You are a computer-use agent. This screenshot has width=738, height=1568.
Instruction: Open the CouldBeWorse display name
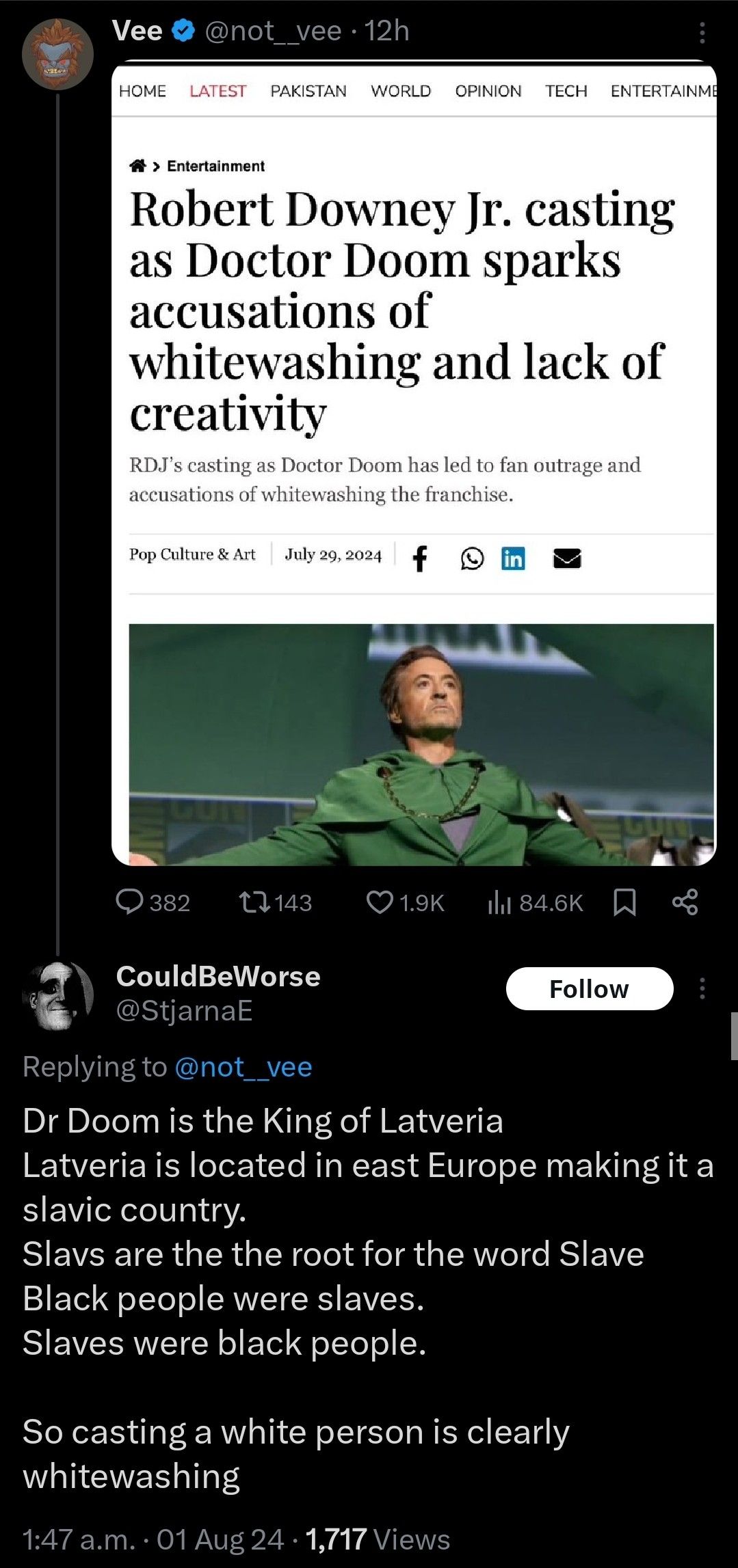pos(218,976)
